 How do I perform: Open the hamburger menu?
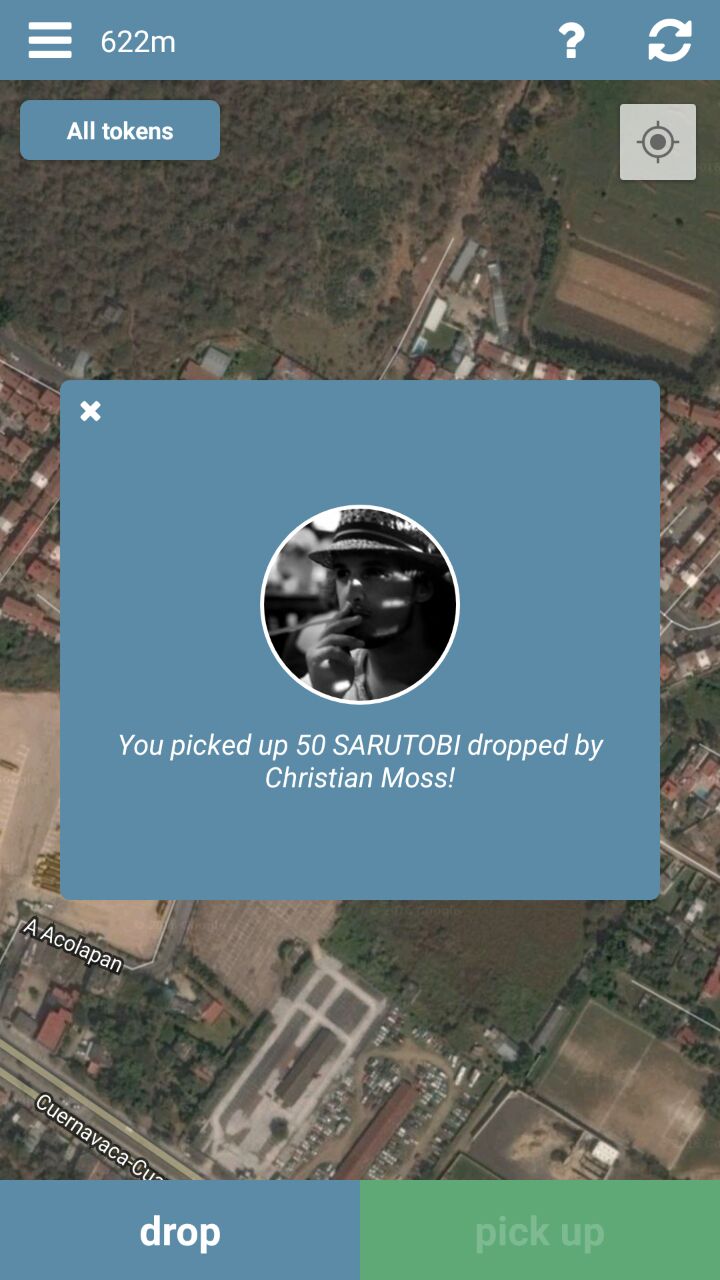(x=50, y=41)
